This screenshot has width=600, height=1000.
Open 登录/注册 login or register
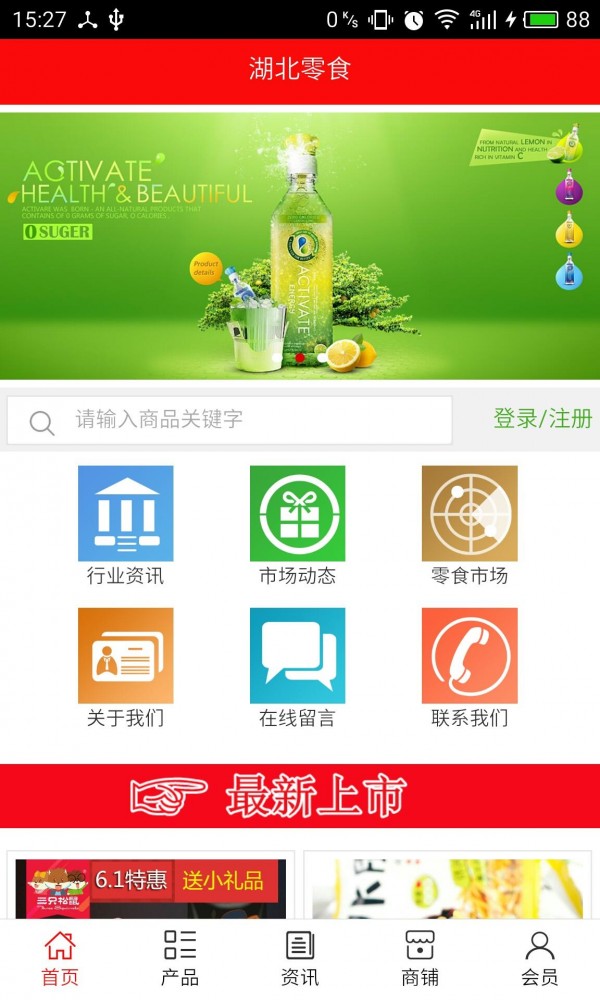pos(543,419)
